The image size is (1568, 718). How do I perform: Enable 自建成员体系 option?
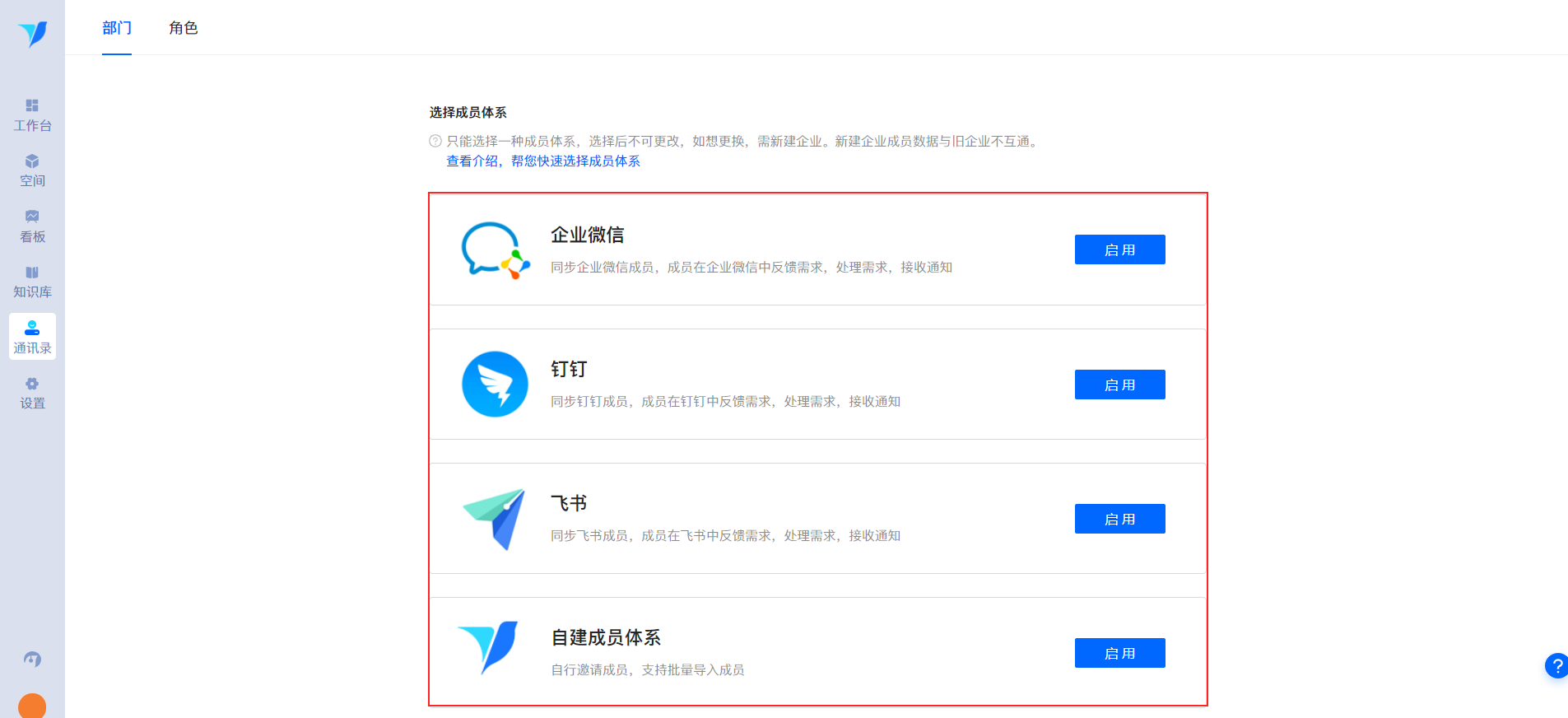click(1119, 653)
